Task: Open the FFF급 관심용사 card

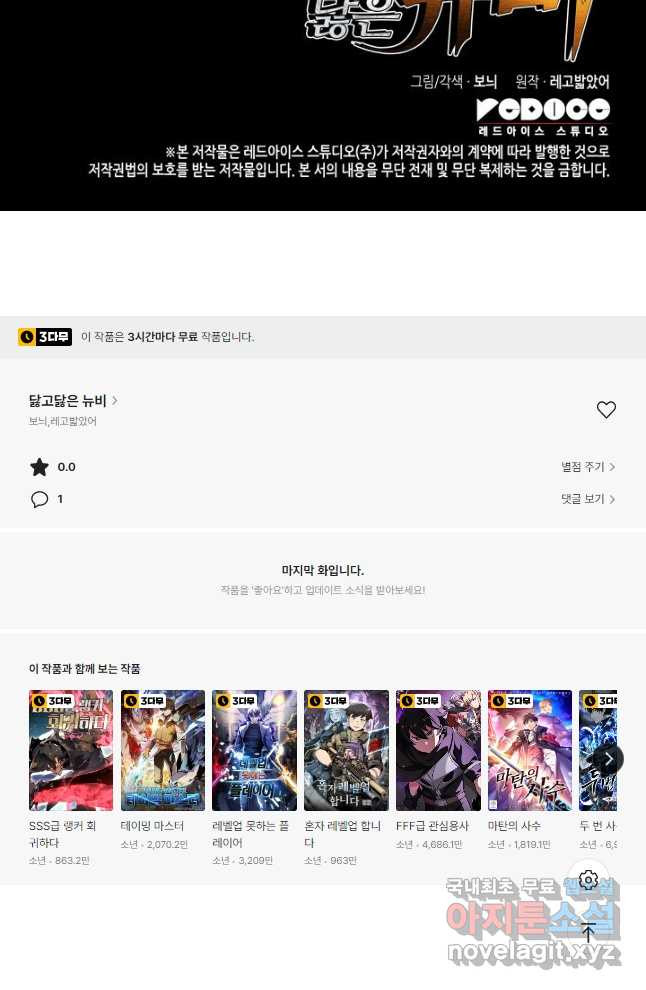Action: 438,750
